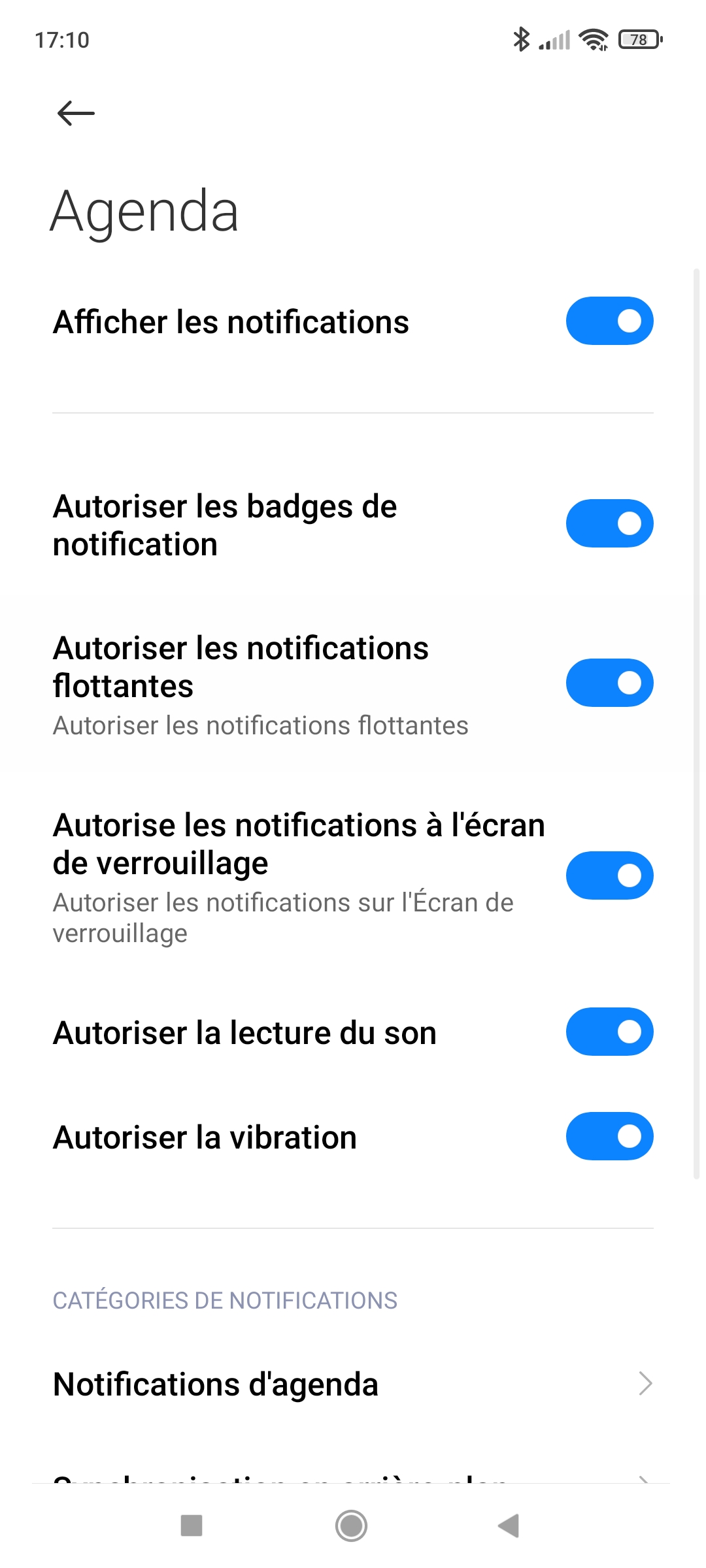
Task: Toggle Autoriser les notifications flottantes
Action: pos(609,683)
